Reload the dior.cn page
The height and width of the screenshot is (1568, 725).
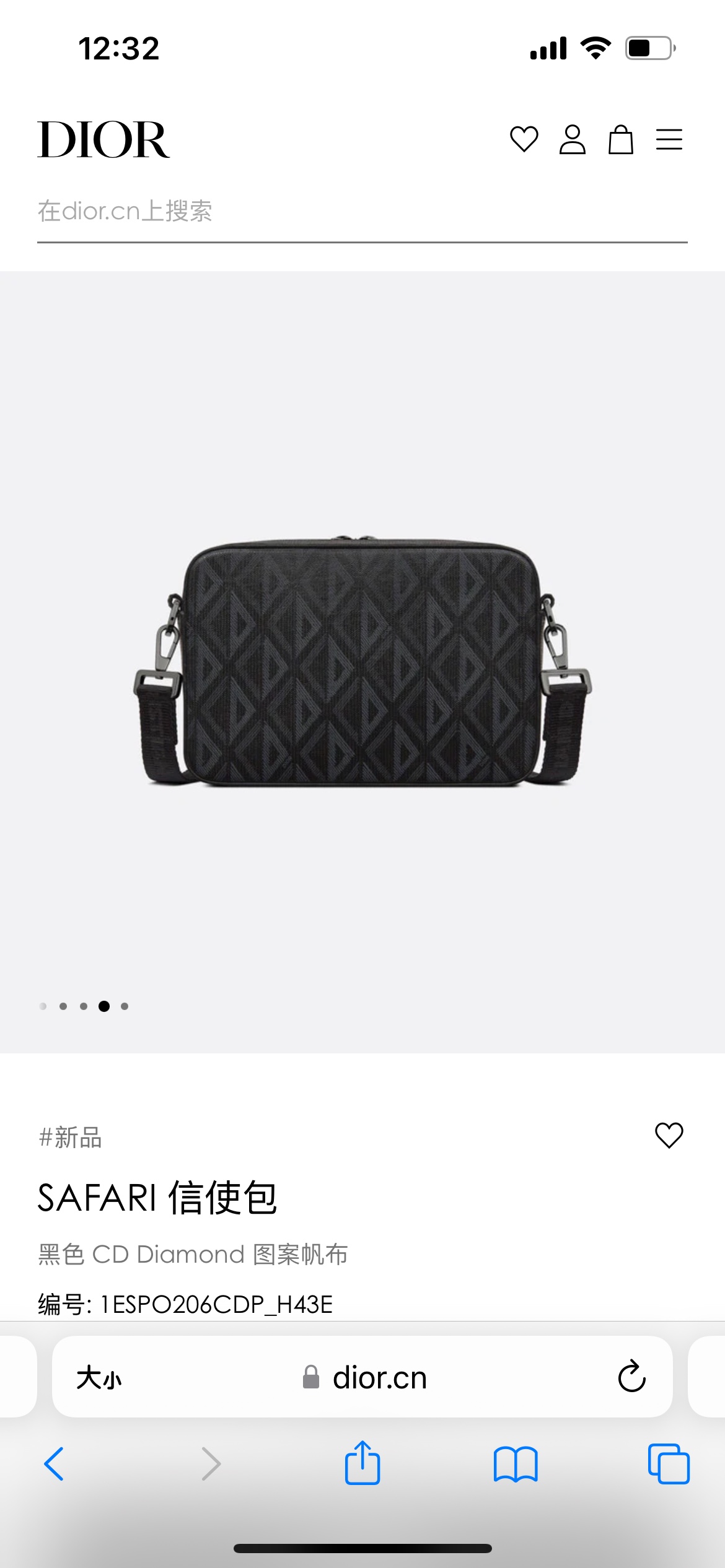tap(631, 1377)
